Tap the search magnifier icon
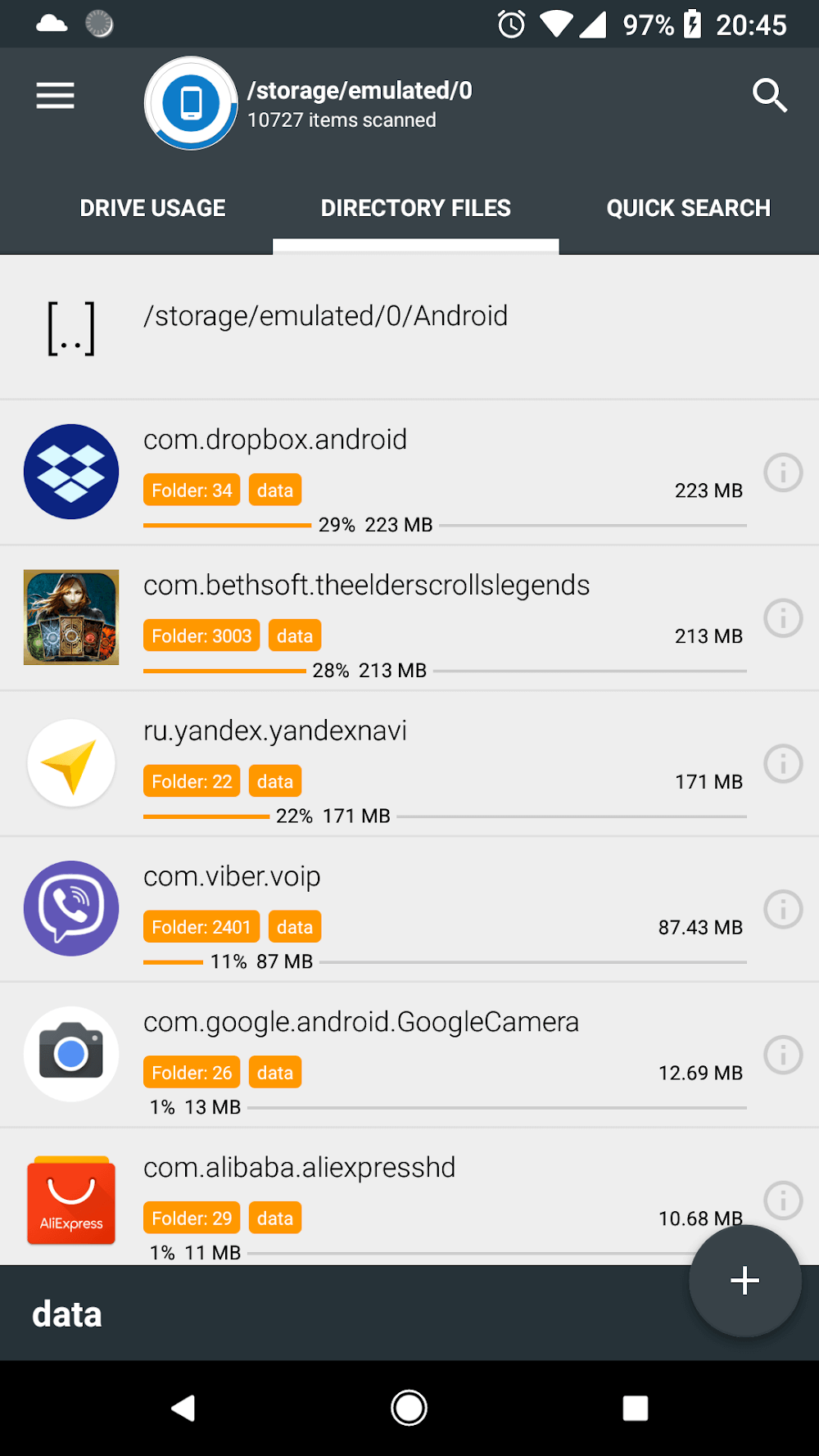Image resolution: width=819 pixels, height=1456 pixels. tap(769, 96)
